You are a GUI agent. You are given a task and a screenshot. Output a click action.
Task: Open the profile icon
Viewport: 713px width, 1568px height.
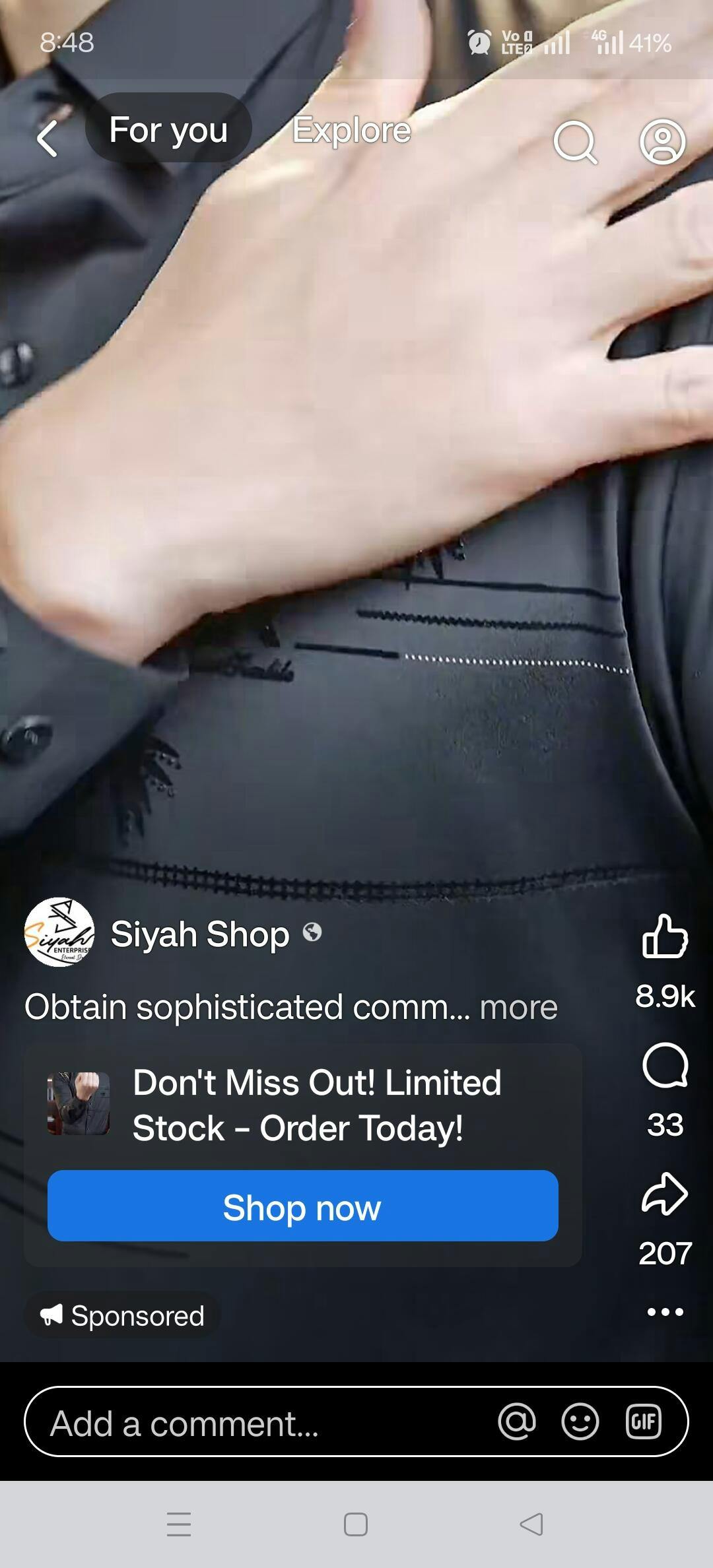tap(662, 141)
